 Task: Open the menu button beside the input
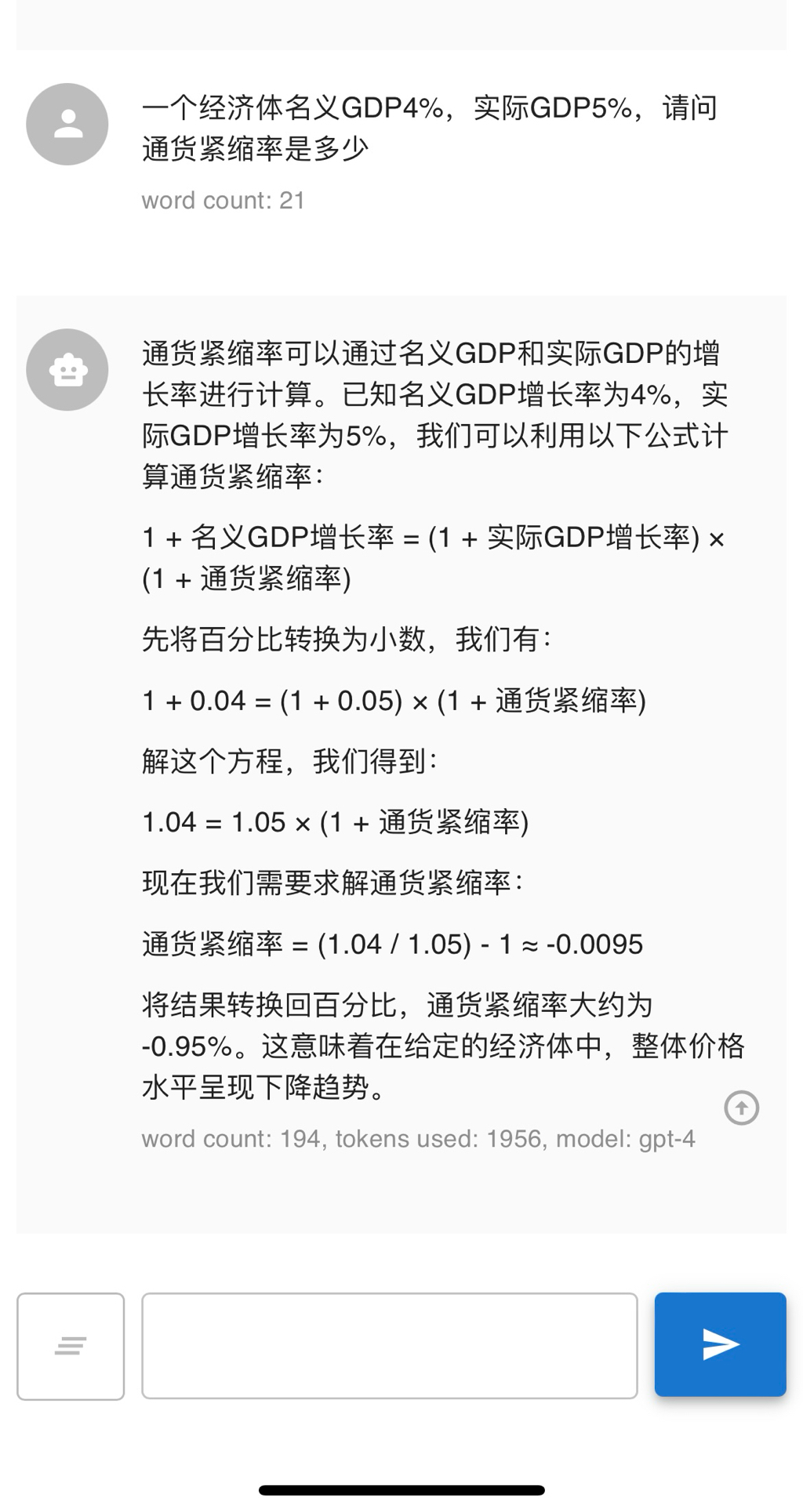click(x=71, y=1346)
